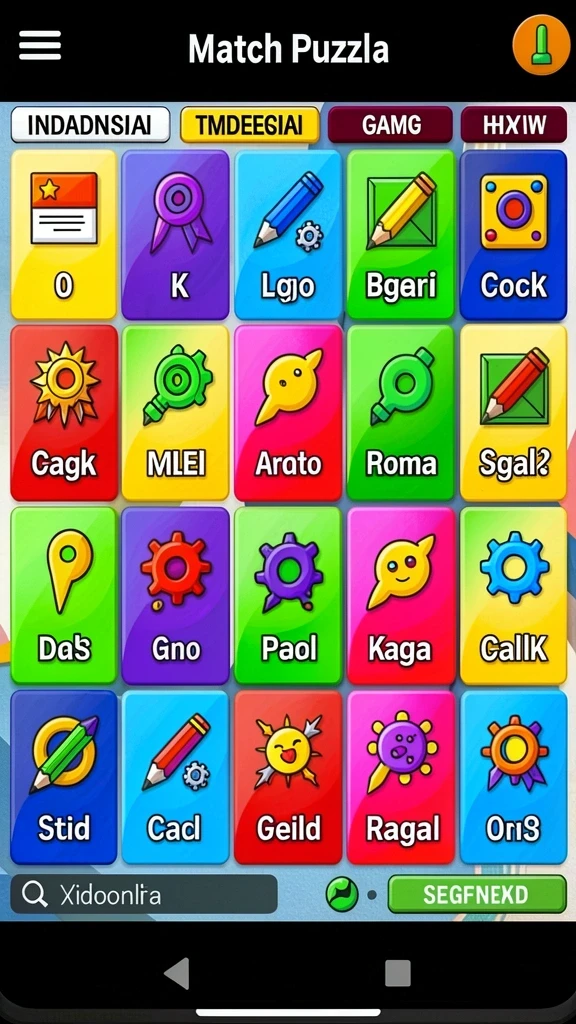Viewport: 576px width, 1024px height.
Task: Switch to the GAMG tab
Action: coord(390,124)
